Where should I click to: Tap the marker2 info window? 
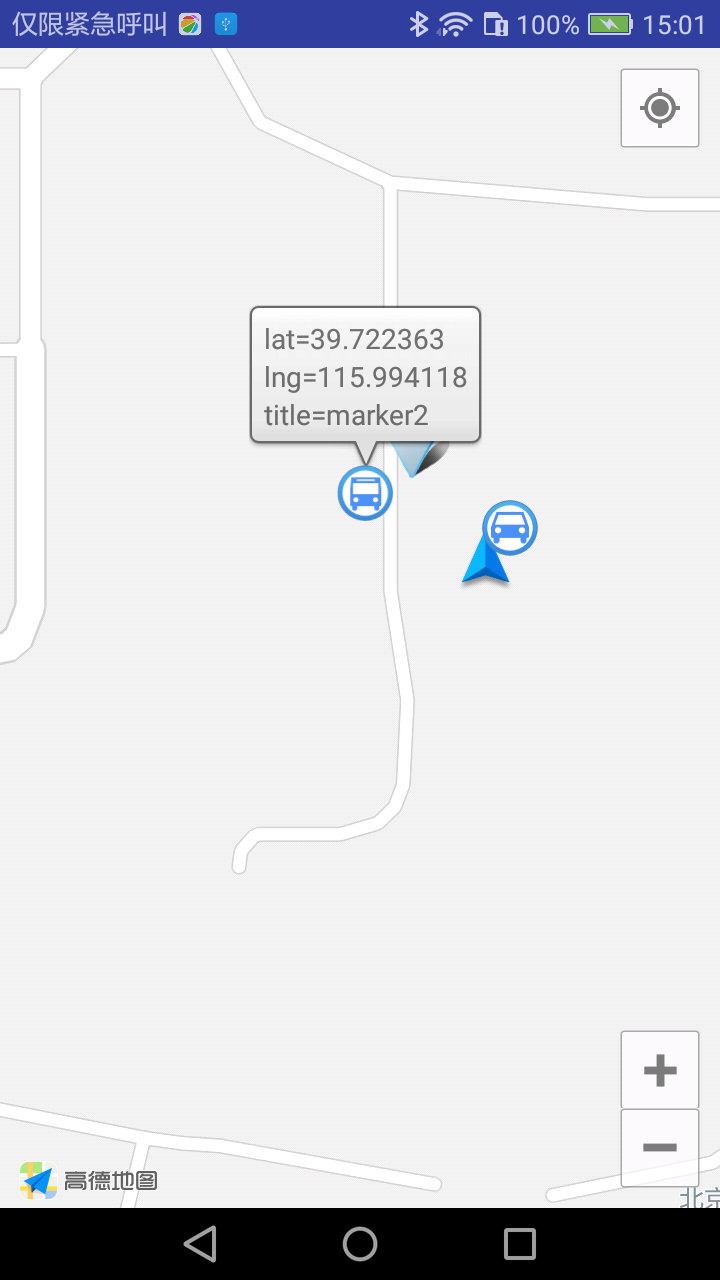365,375
